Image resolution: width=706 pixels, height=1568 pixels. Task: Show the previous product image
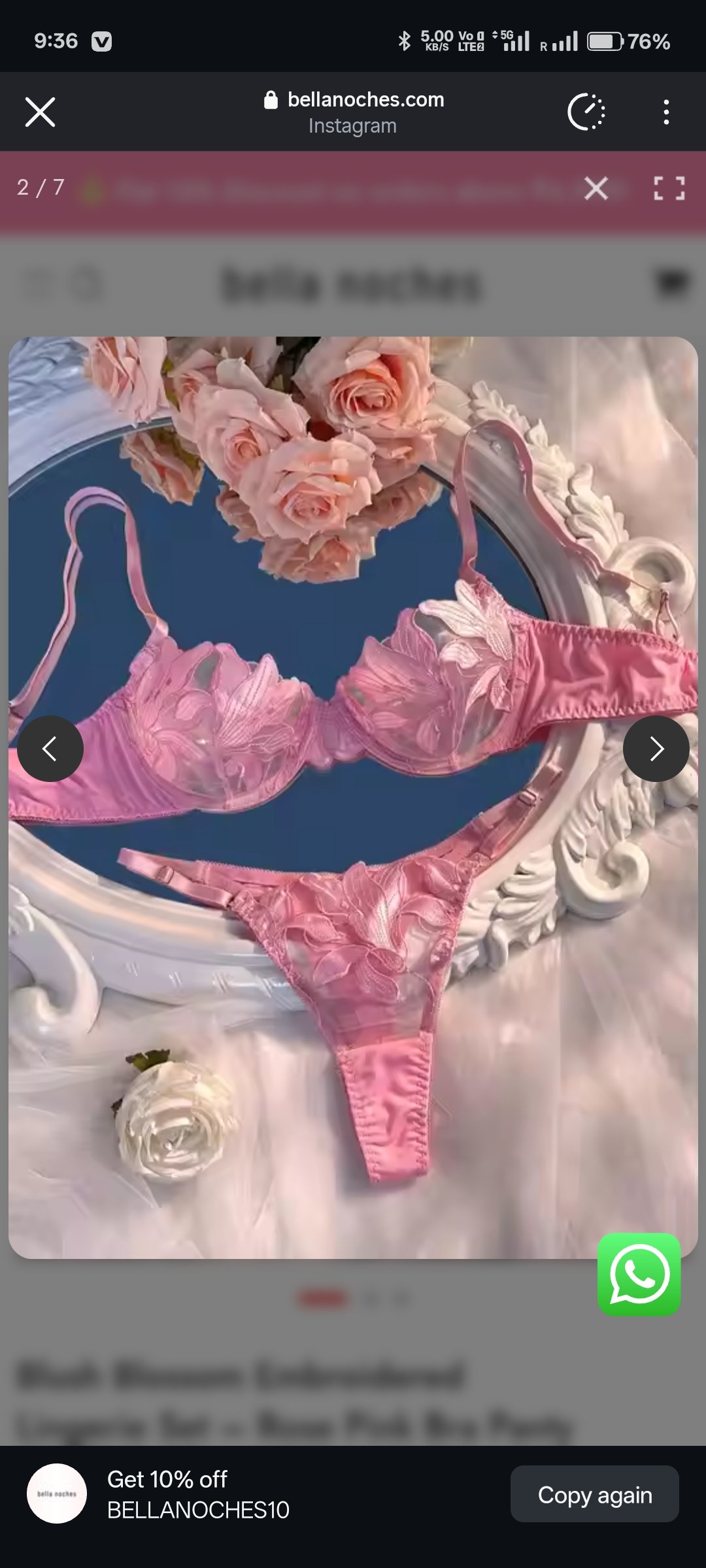coord(50,749)
